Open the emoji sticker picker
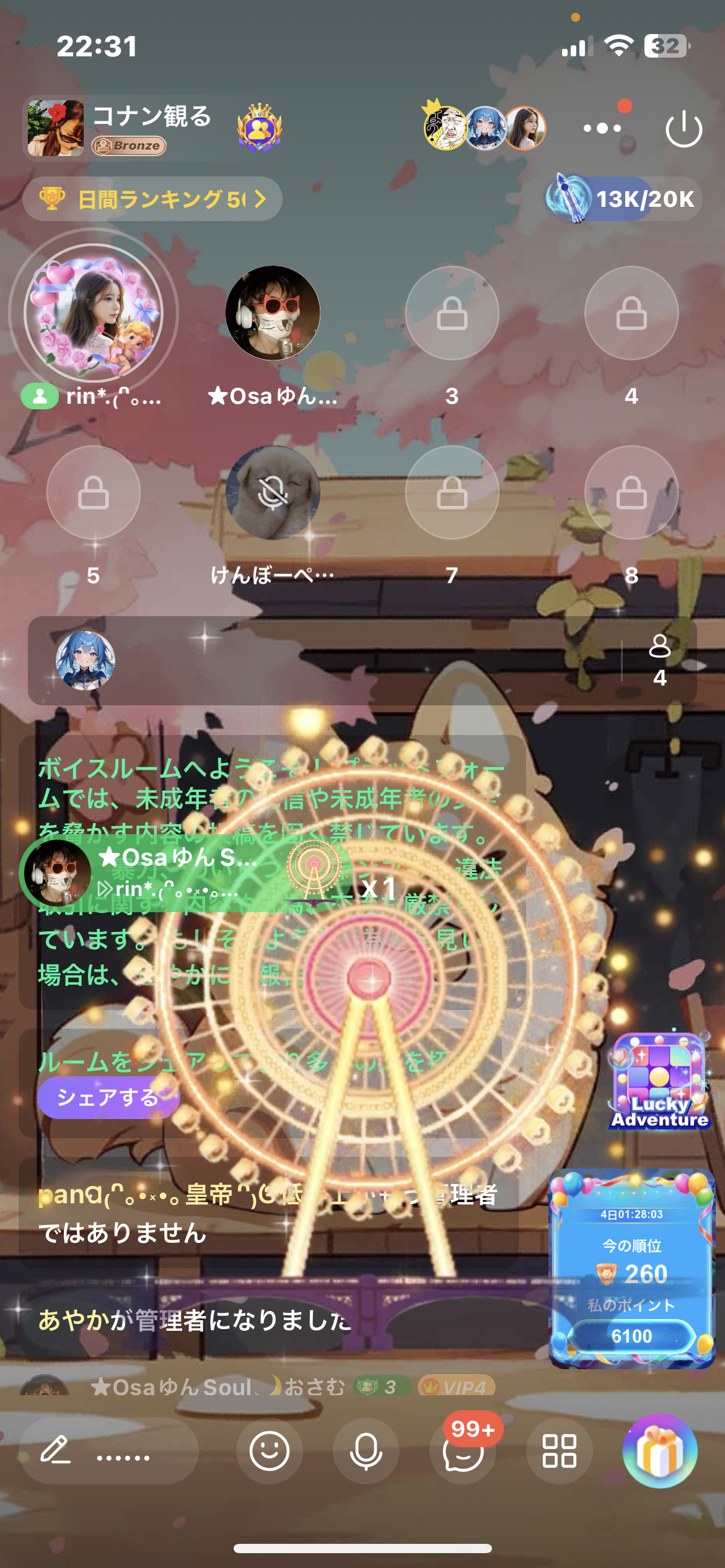The image size is (725, 1568). [x=269, y=1451]
